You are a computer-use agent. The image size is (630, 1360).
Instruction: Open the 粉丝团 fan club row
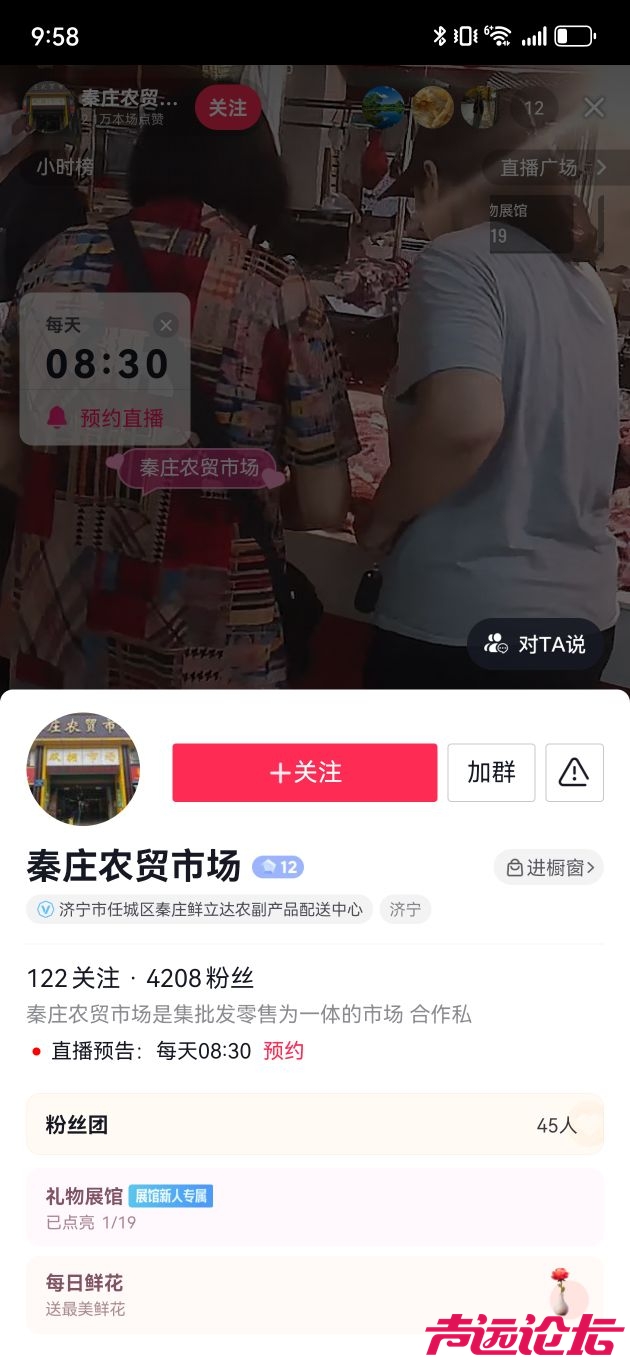314,1124
